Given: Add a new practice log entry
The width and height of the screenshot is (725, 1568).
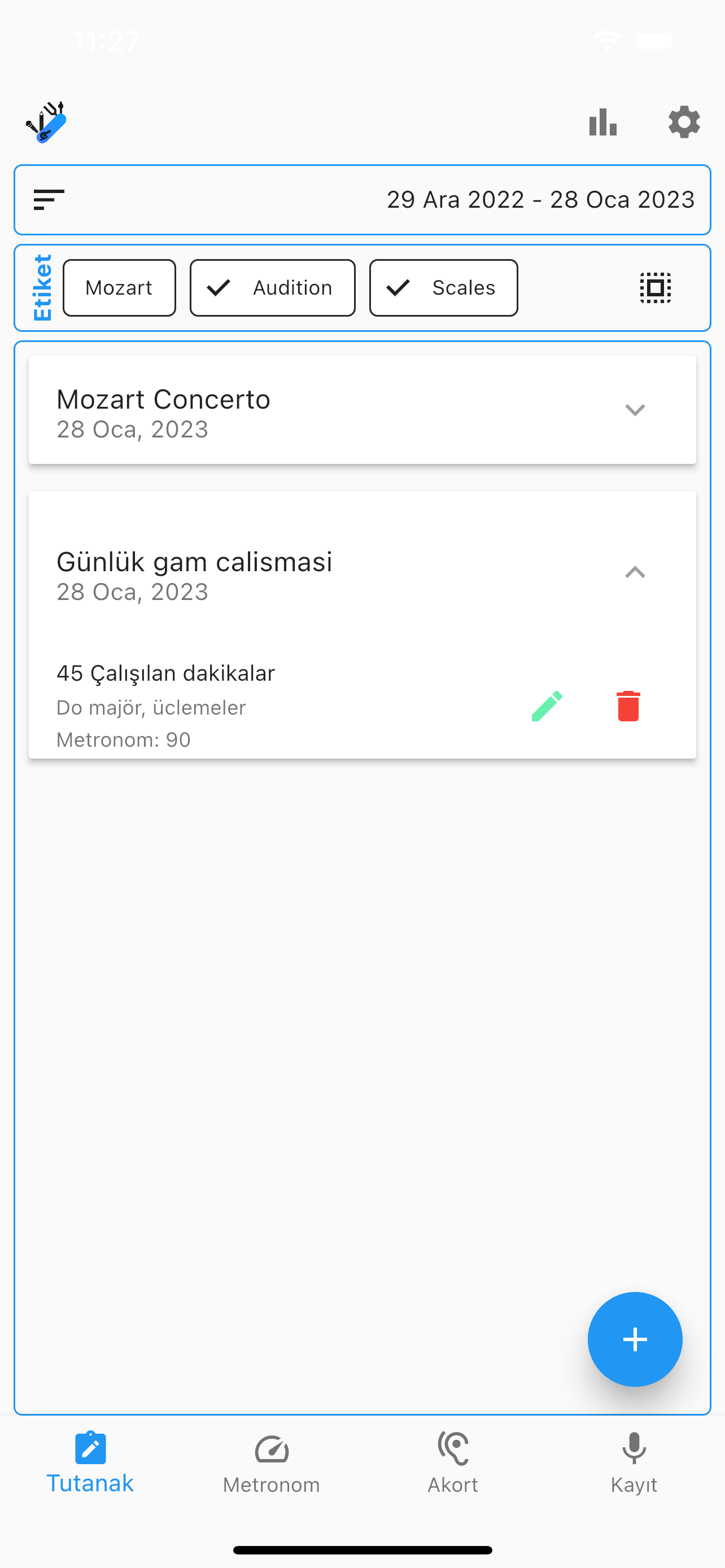Looking at the screenshot, I should pyautogui.click(x=634, y=1339).
